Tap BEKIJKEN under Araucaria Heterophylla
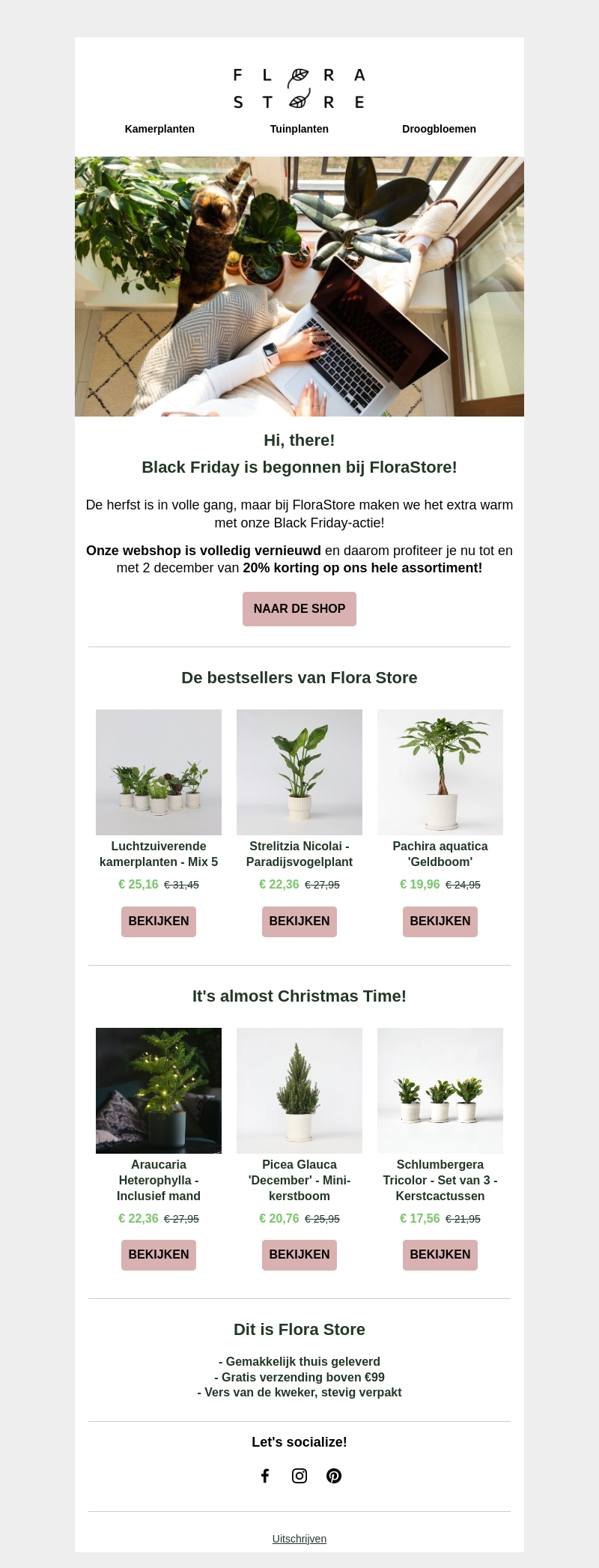The width and height of the screenshot is (599, 1568). [x=159, y=1255]
